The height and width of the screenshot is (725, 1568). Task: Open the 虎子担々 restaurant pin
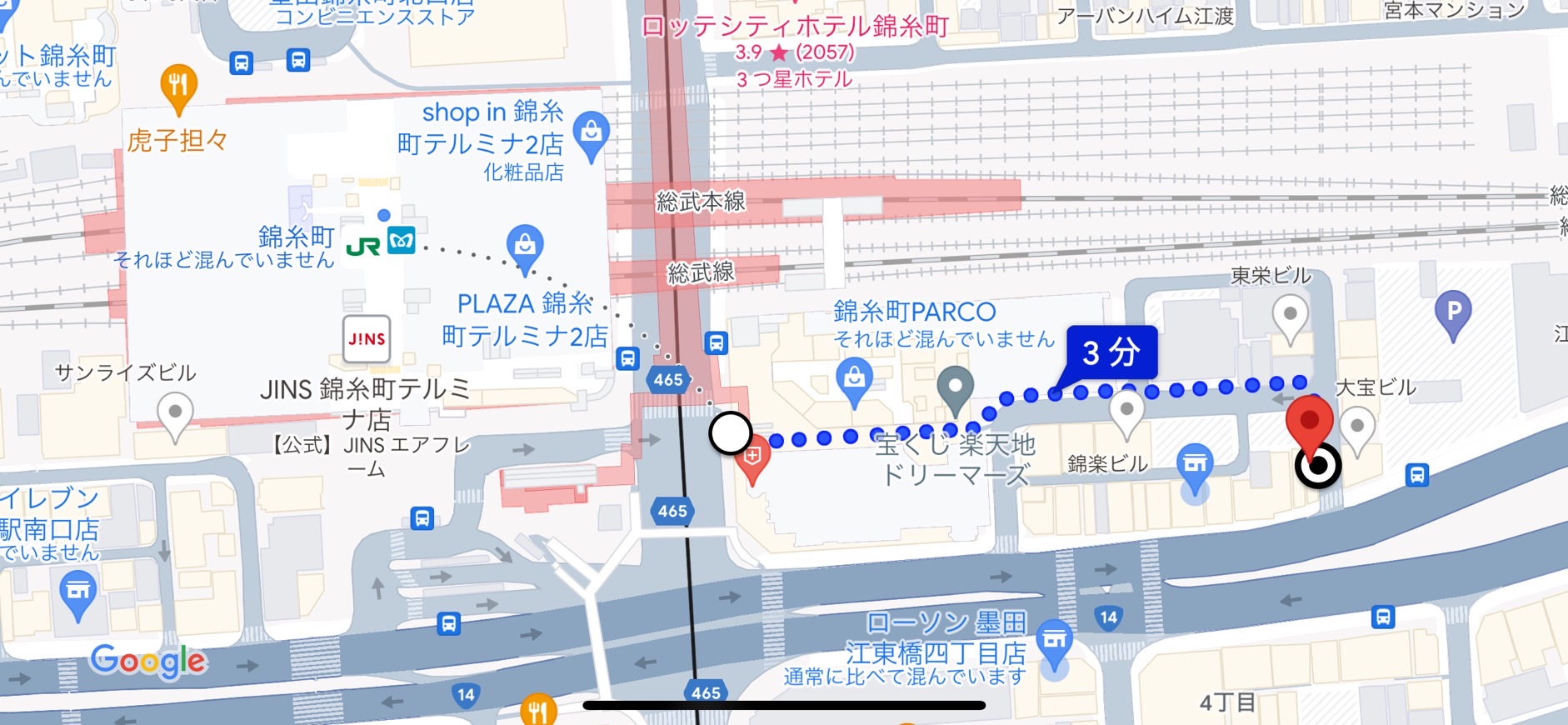[177, 86]
